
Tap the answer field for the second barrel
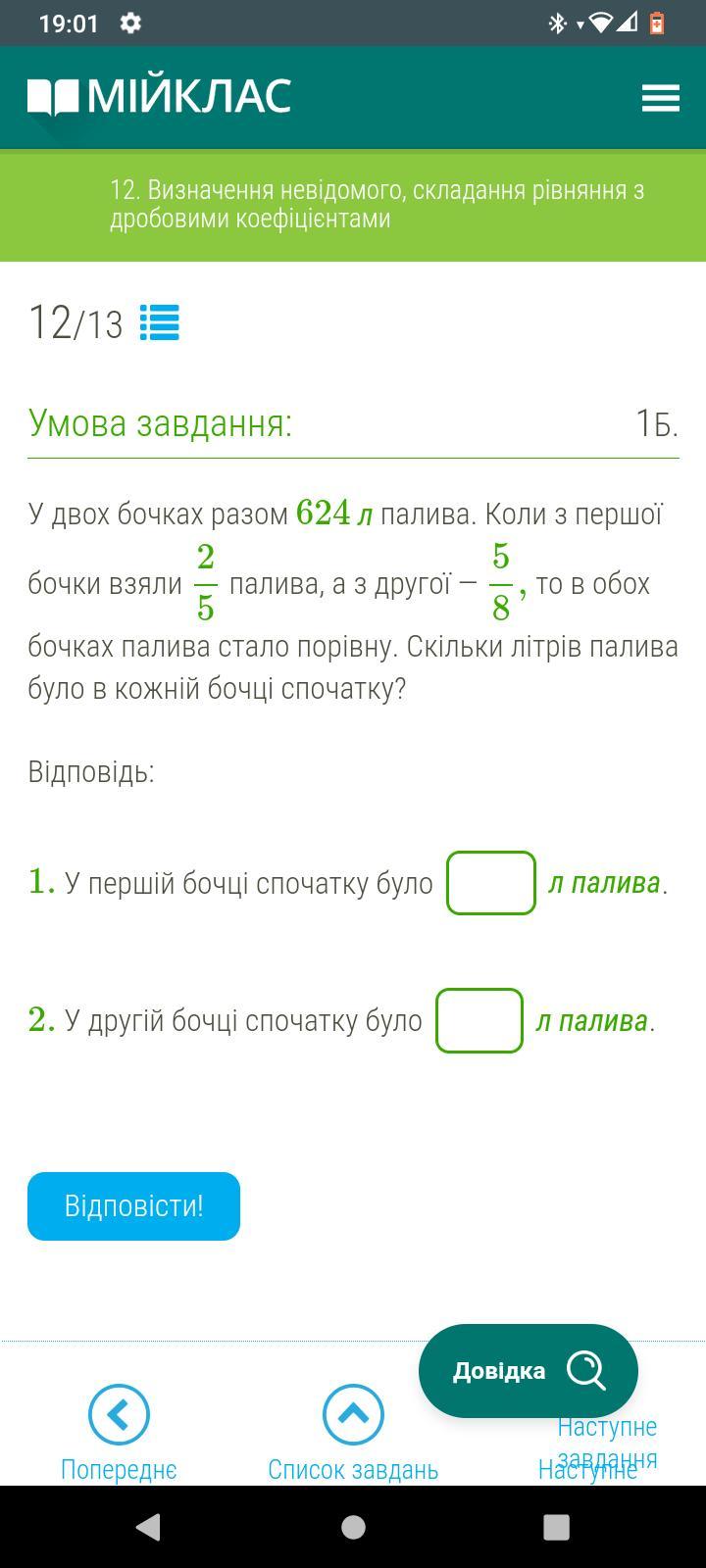point(479,1020)
